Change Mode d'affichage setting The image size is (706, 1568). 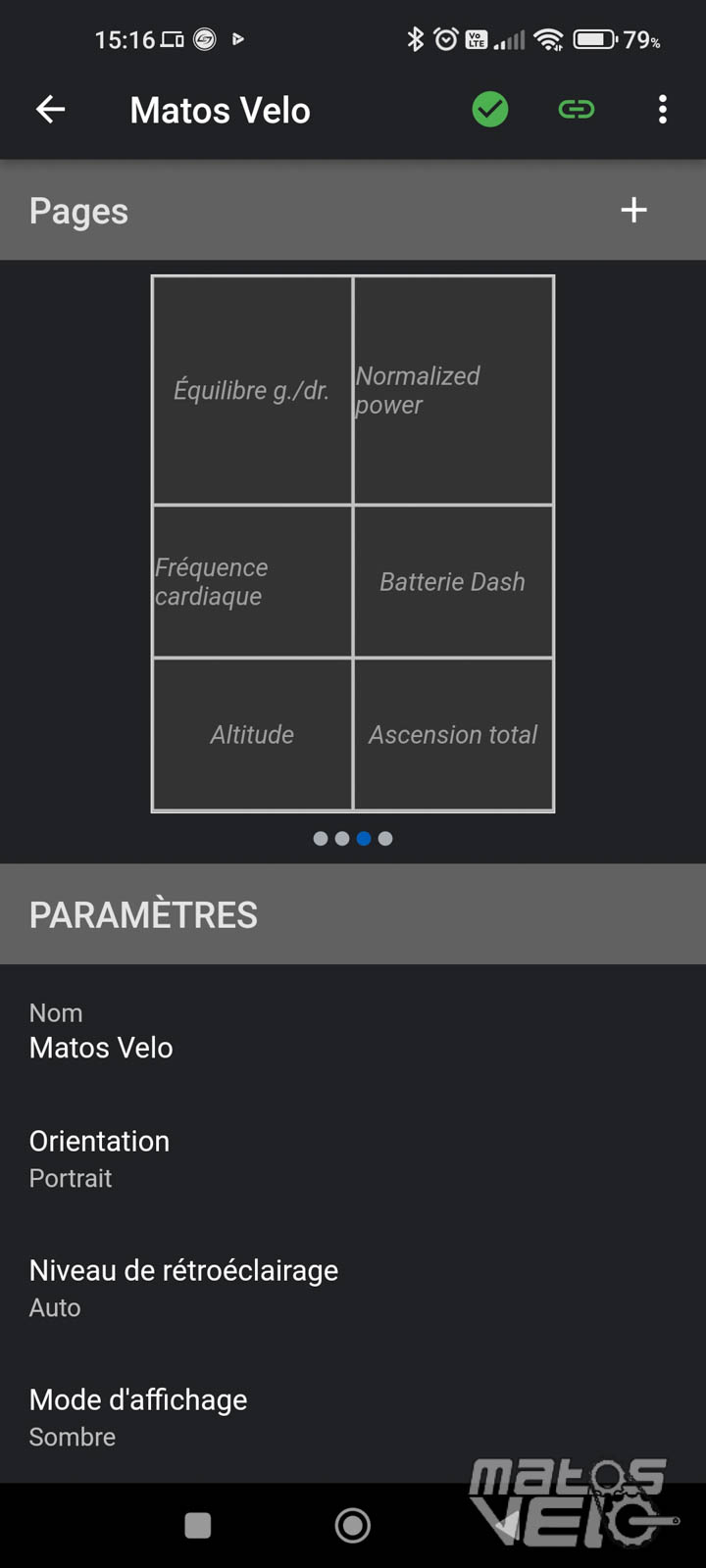click(x=353, y=1417)
